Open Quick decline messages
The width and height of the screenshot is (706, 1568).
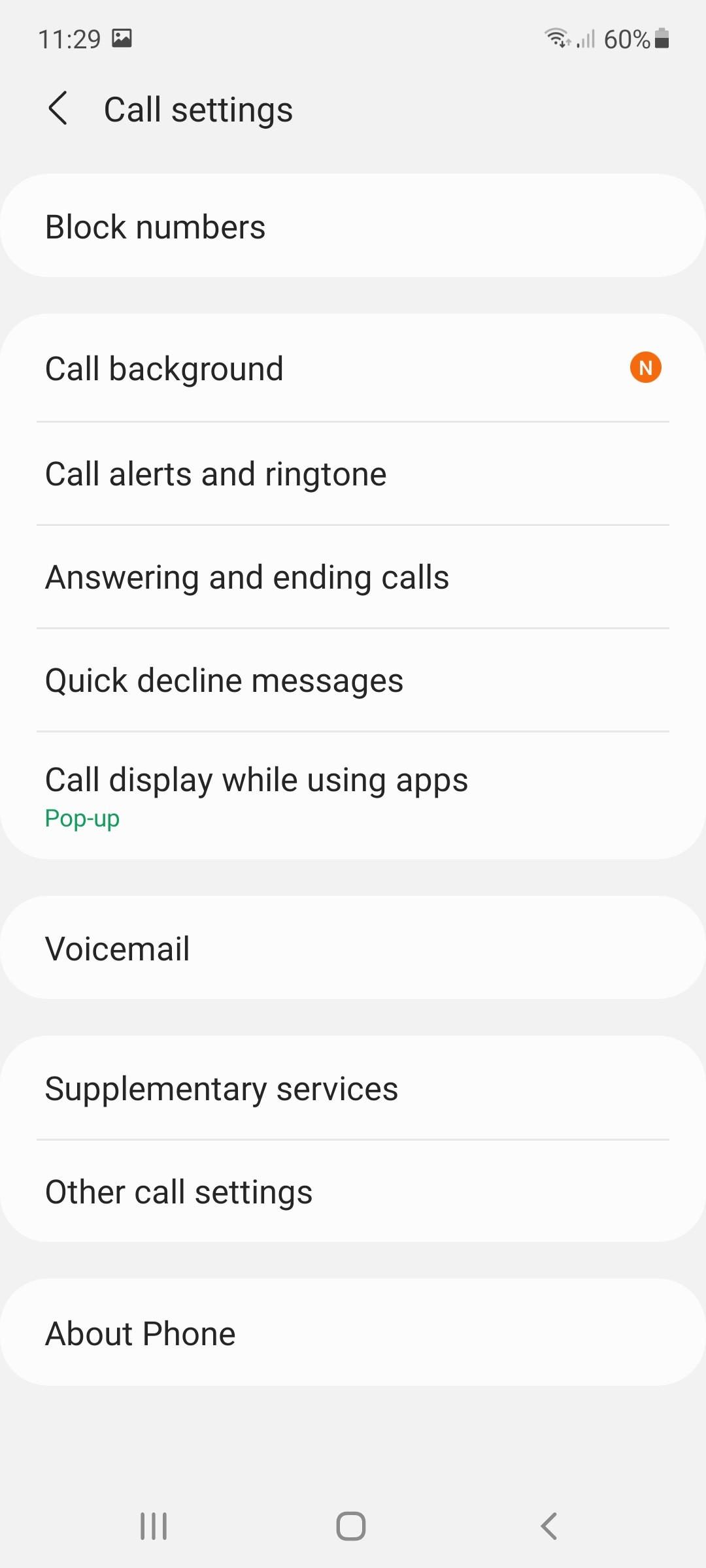(353, 680)
